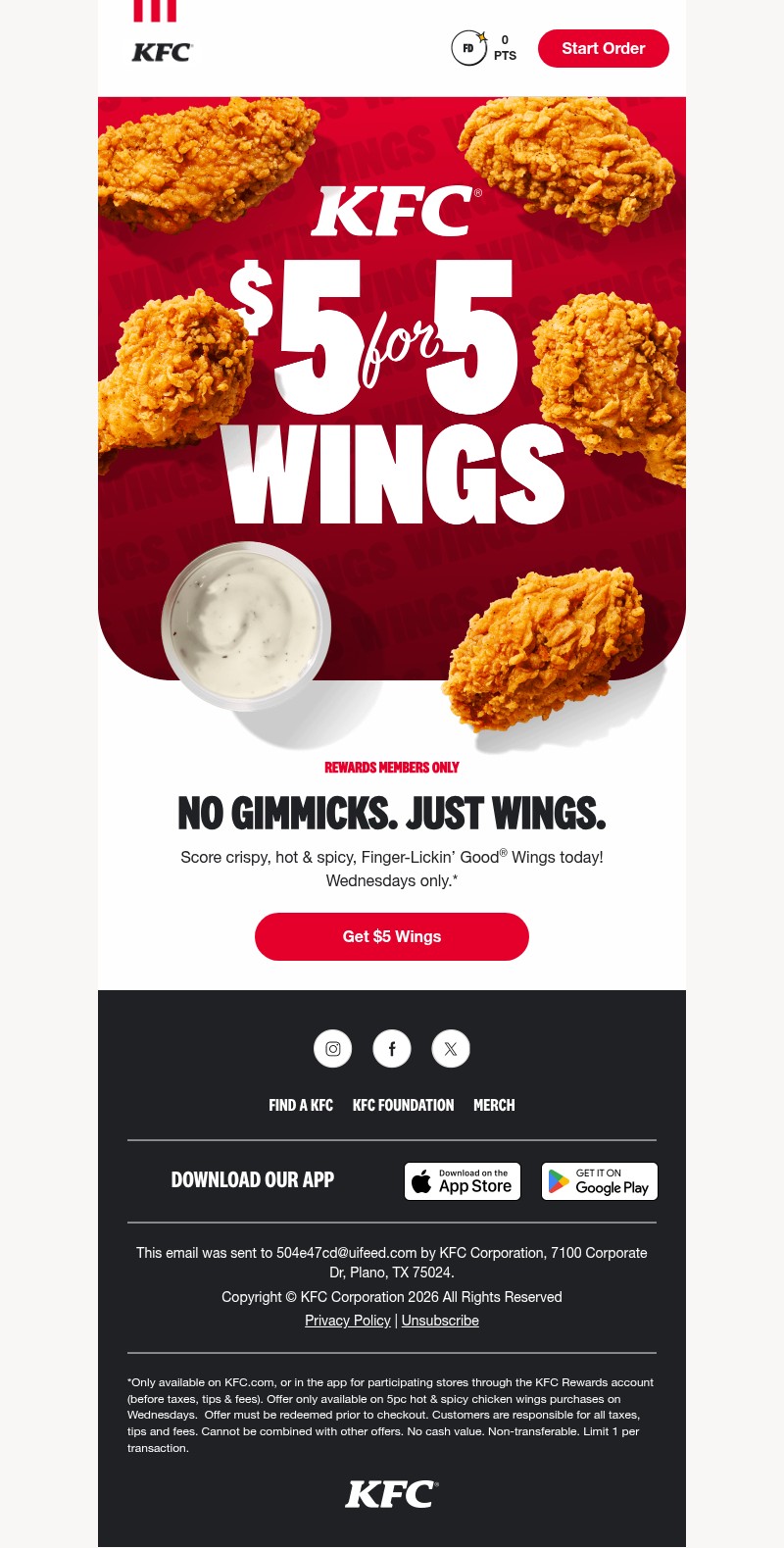Image resolution: width=784 pixels, height=1548 pixels.
Task: Claim the Get $5 Wings offer
Action: point(392,936)
